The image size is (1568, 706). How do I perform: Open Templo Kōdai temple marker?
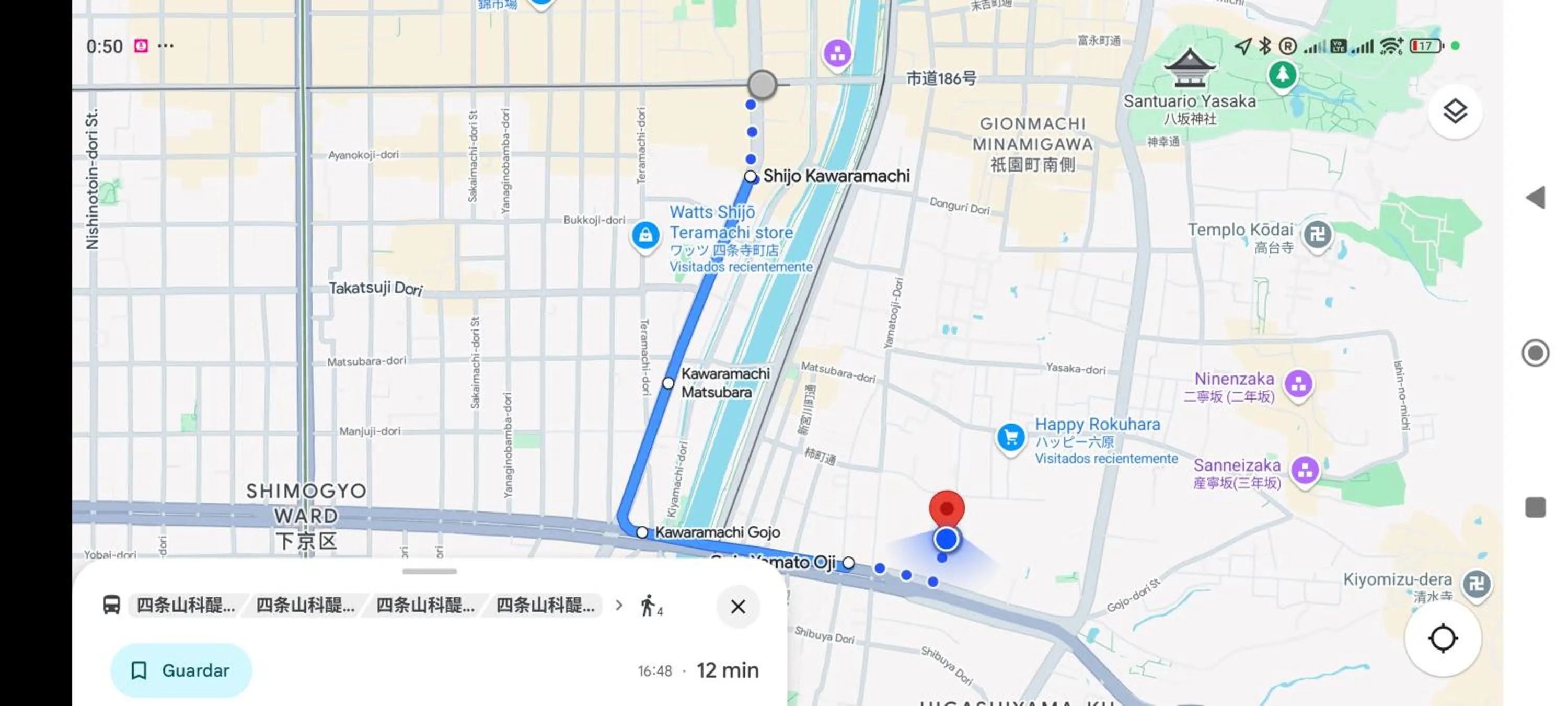point(1317,234)
